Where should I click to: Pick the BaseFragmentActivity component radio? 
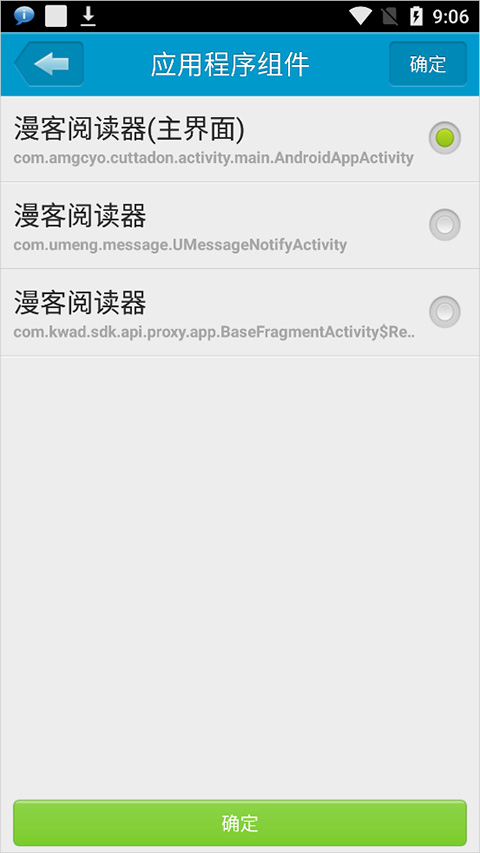[445, 312]
